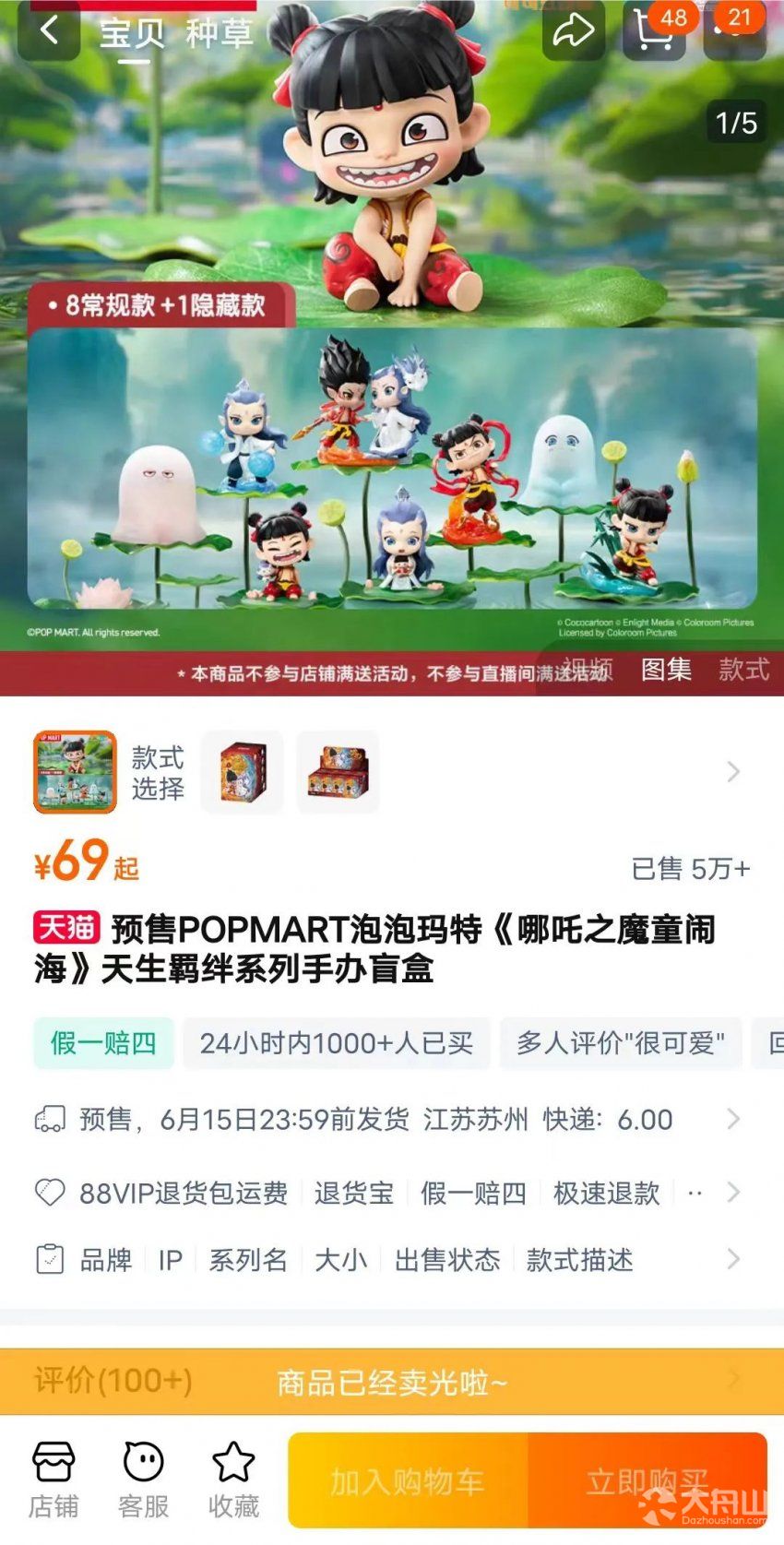
Task: Tap the 假一赔四 guarantee chip
Action: (x=103, y=1043)
